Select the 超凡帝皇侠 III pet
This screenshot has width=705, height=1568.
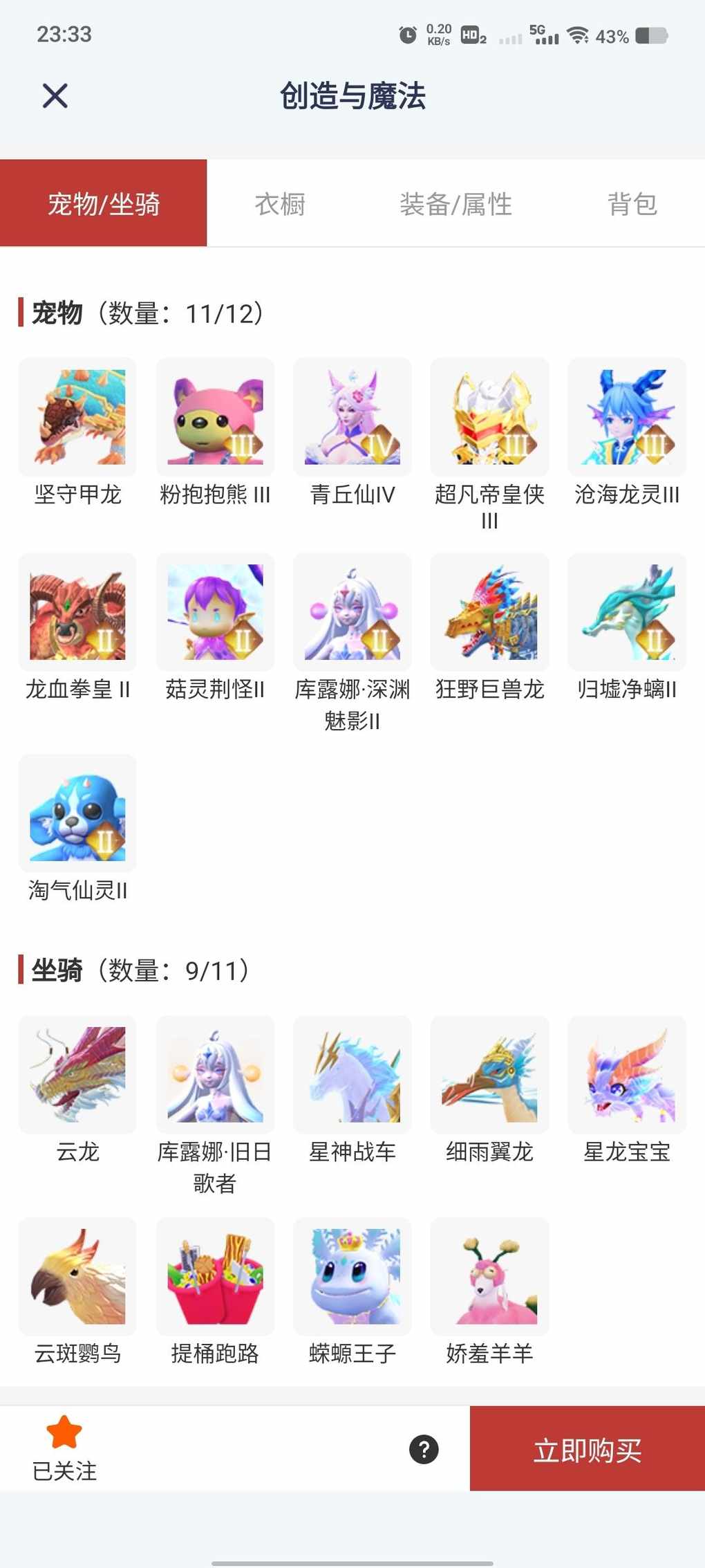click(x=489, y=417)
